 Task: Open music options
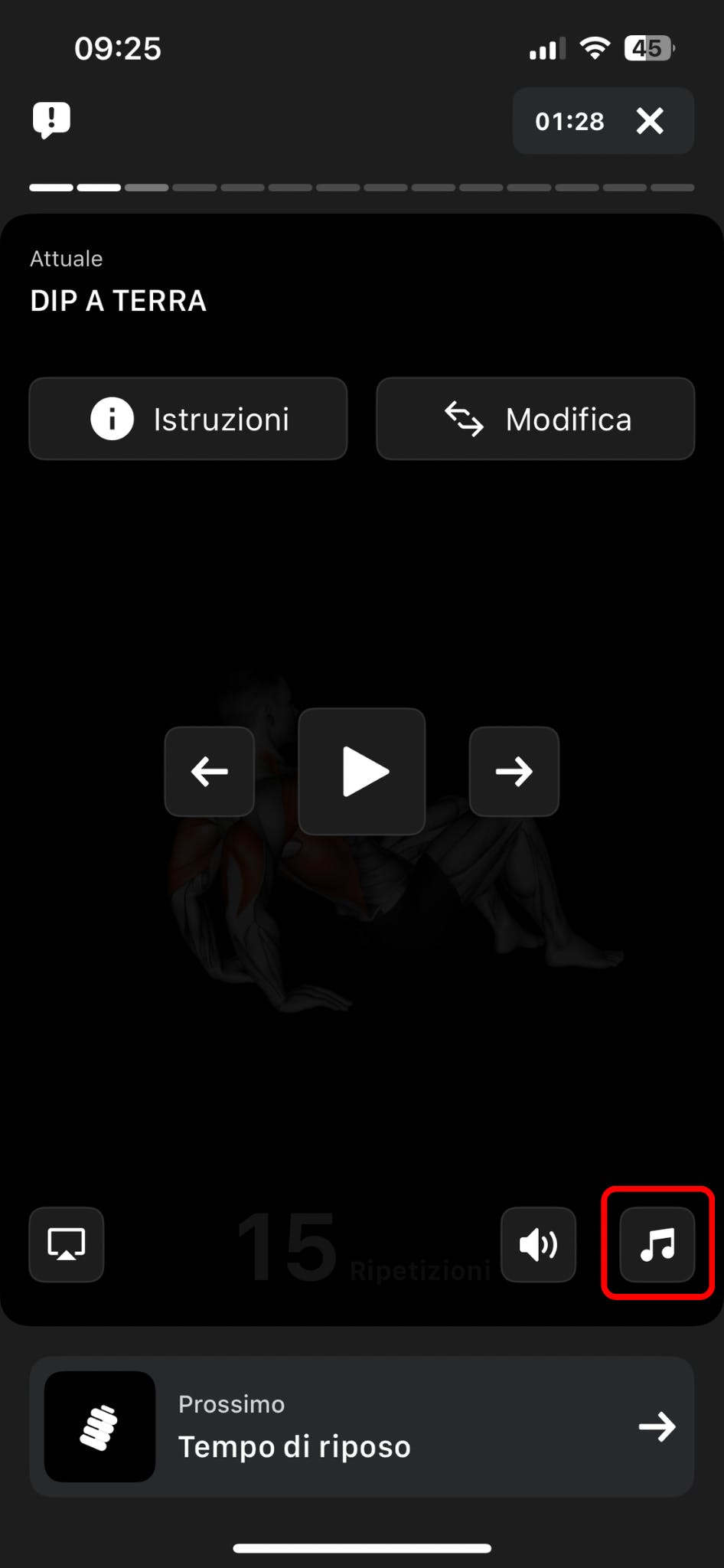[657, 1244]
